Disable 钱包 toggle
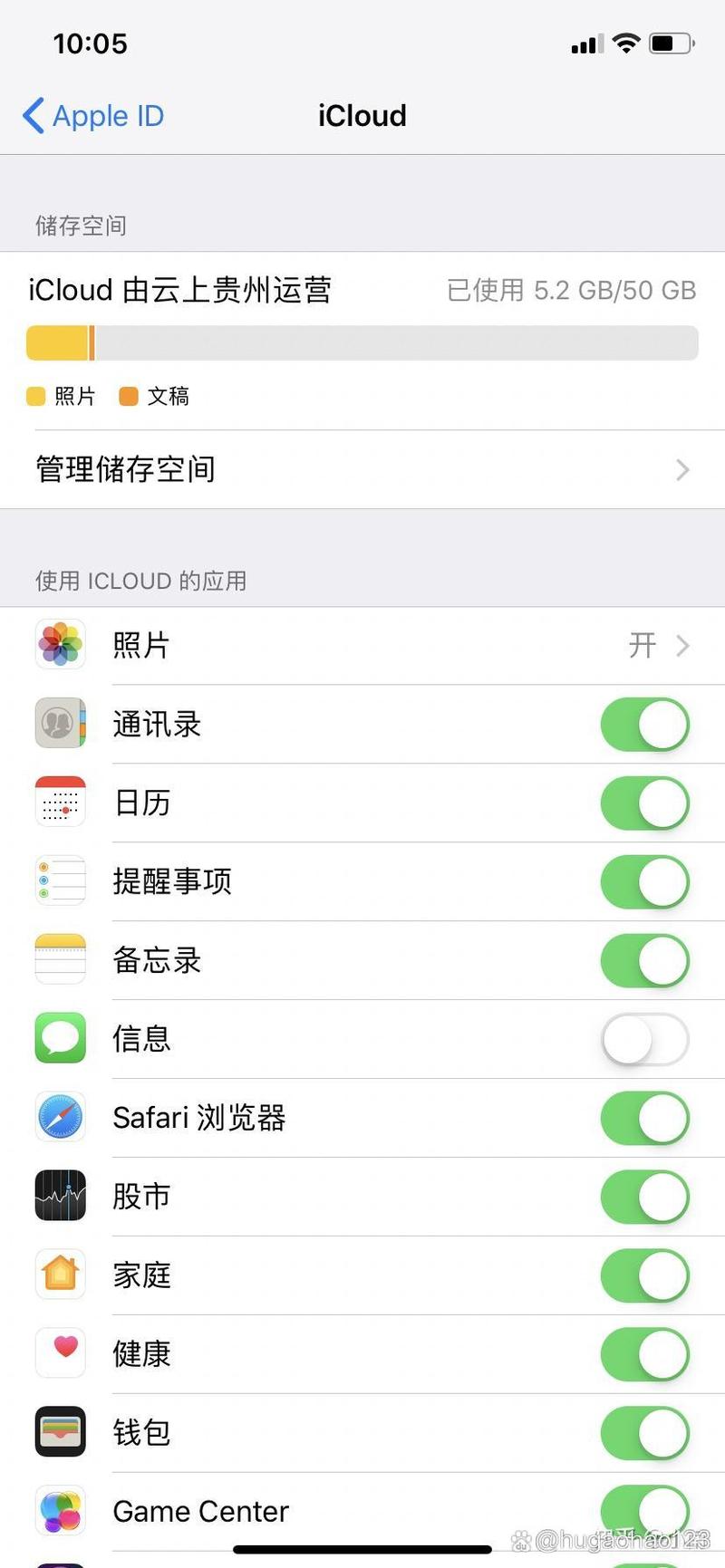 tap(644, 1434)
